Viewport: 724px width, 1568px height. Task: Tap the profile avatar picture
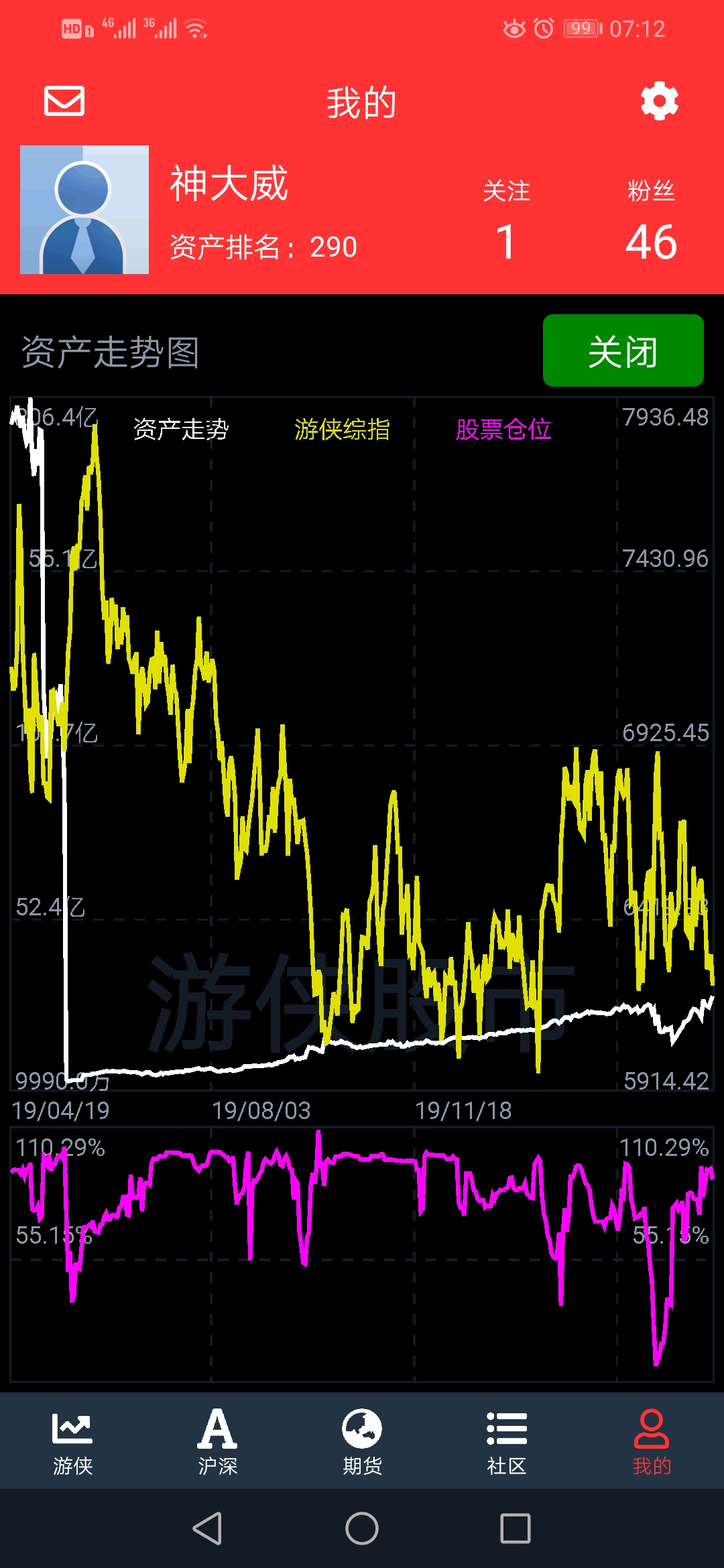84,210
